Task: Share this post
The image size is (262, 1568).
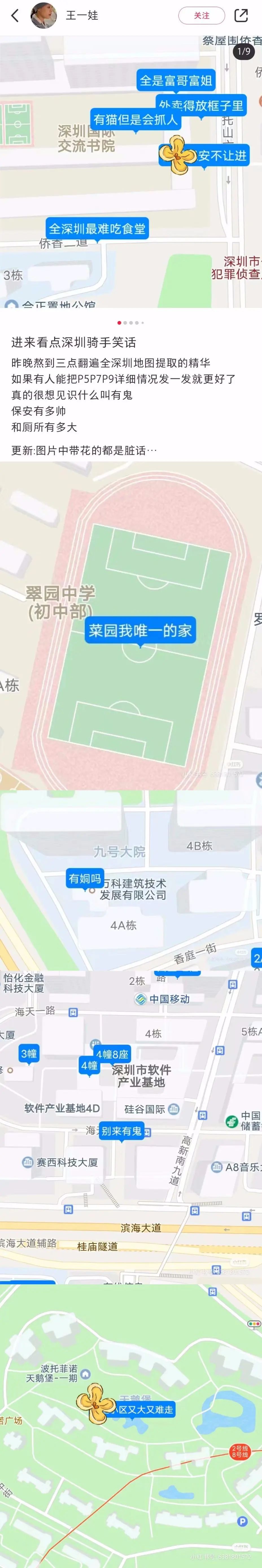Action: (x=241, y=15)
